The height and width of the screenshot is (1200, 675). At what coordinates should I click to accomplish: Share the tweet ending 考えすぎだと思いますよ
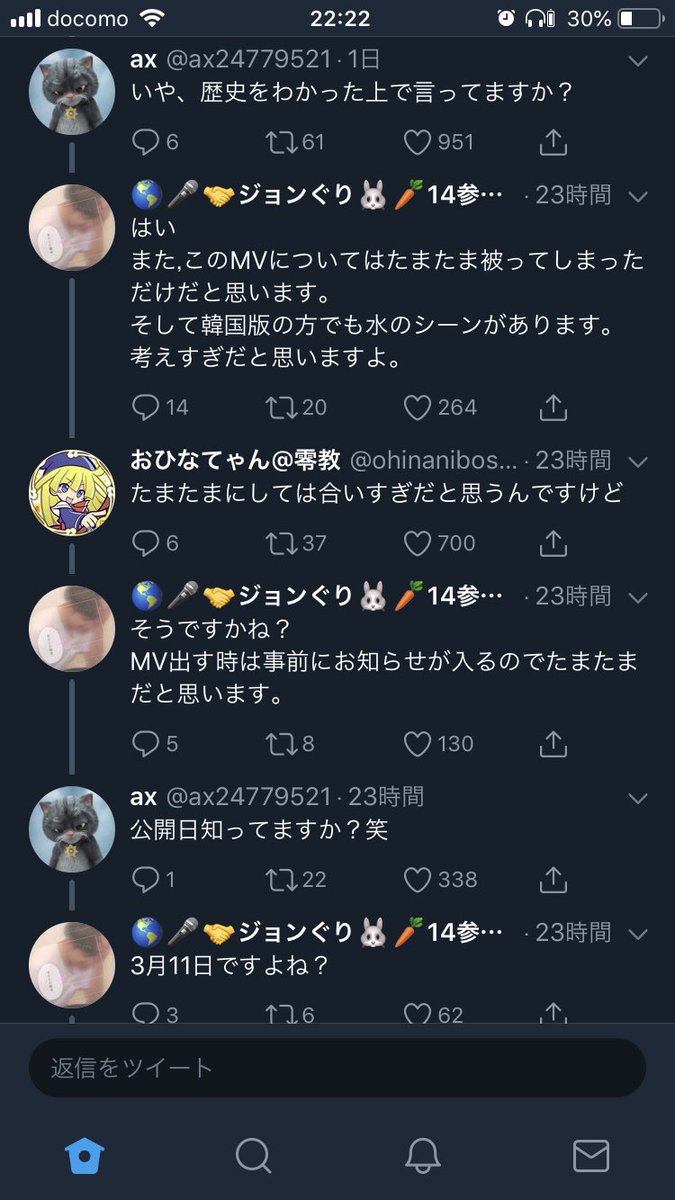[553, 407]
